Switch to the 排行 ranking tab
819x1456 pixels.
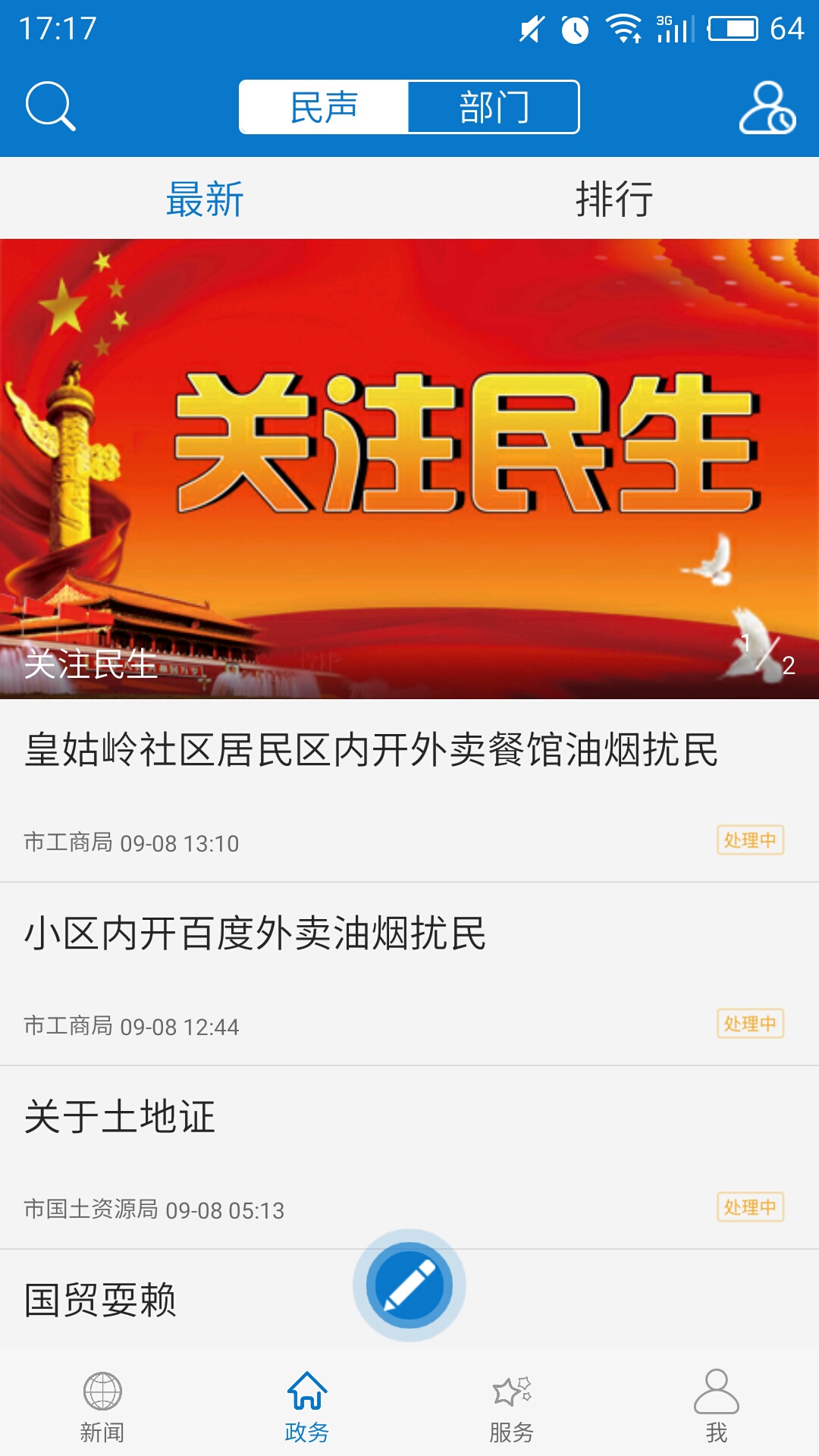(x=614, y=199)
